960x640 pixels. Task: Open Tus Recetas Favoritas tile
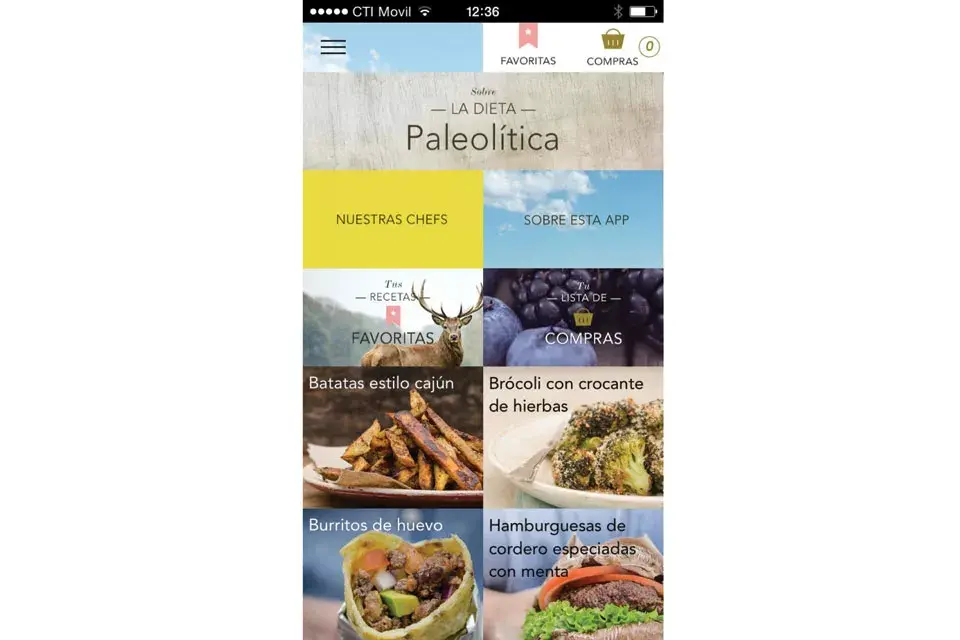point(392,318)
